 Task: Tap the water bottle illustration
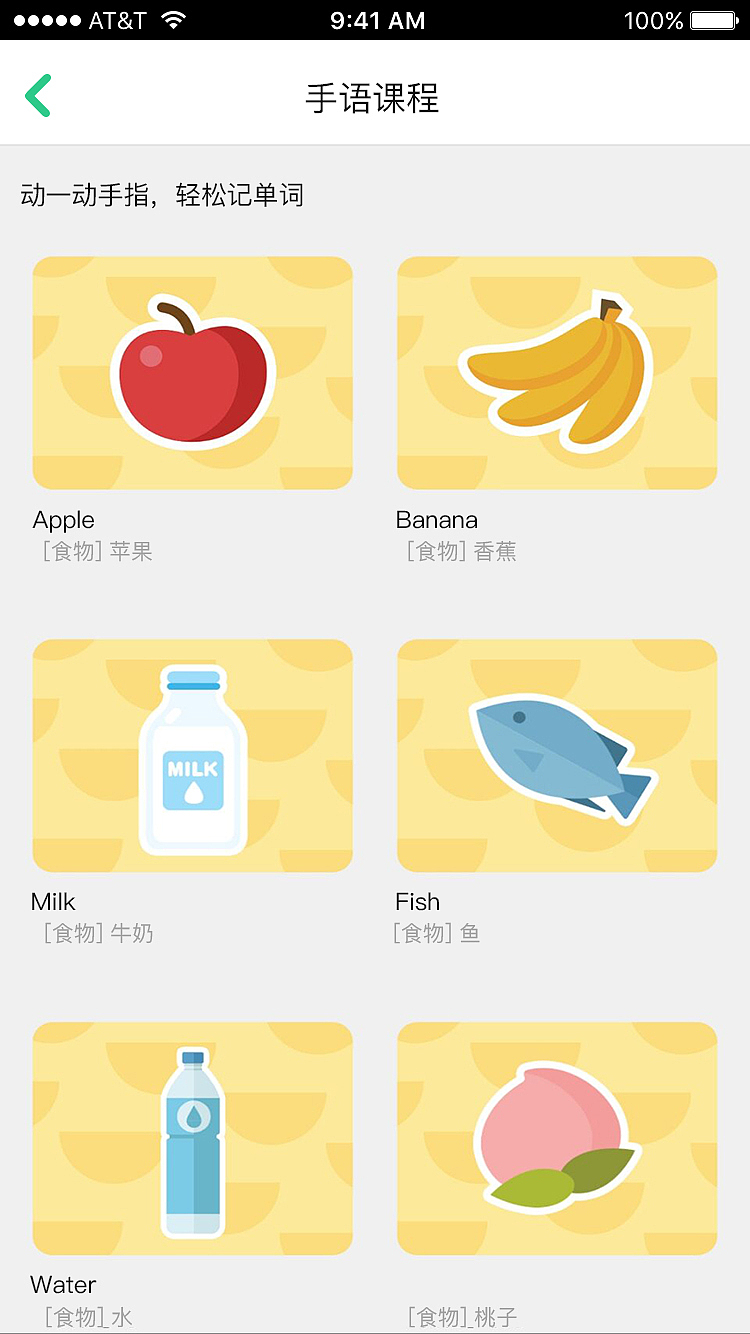tap(192, 1138)
